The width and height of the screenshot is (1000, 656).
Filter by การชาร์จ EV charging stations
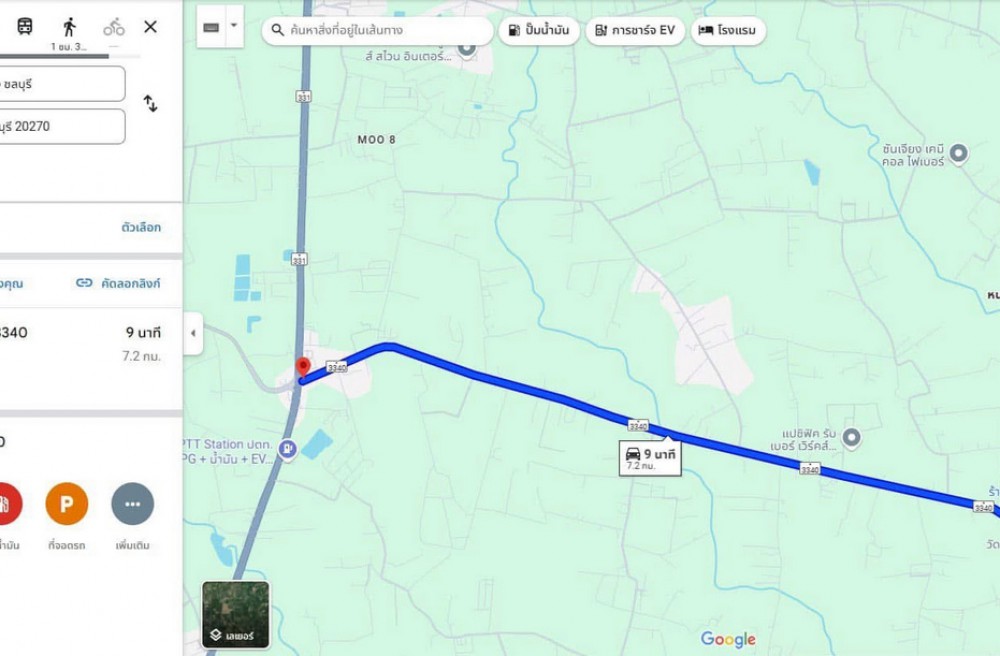[635, 31]
